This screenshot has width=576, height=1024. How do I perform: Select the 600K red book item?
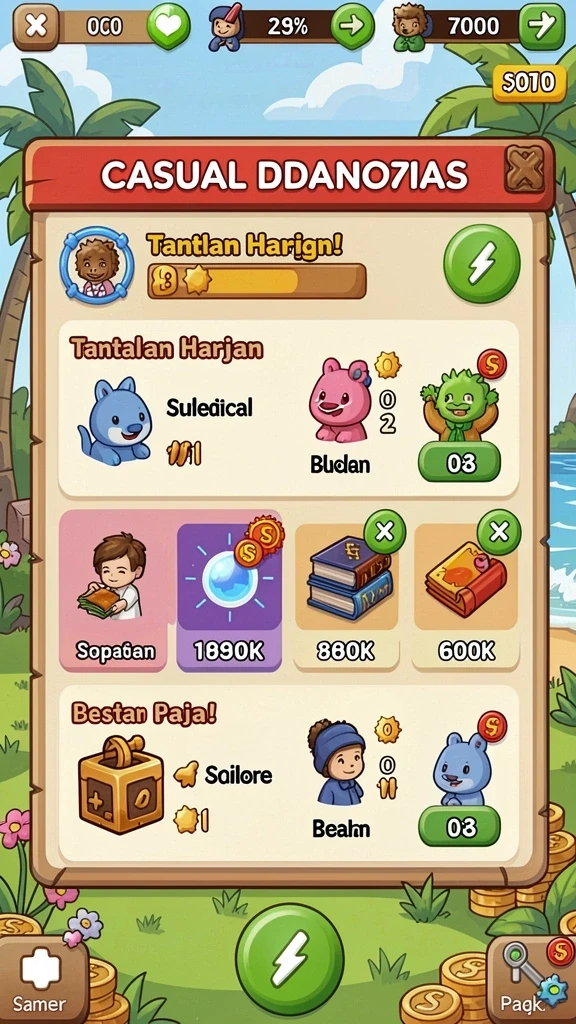click(466, 596)
